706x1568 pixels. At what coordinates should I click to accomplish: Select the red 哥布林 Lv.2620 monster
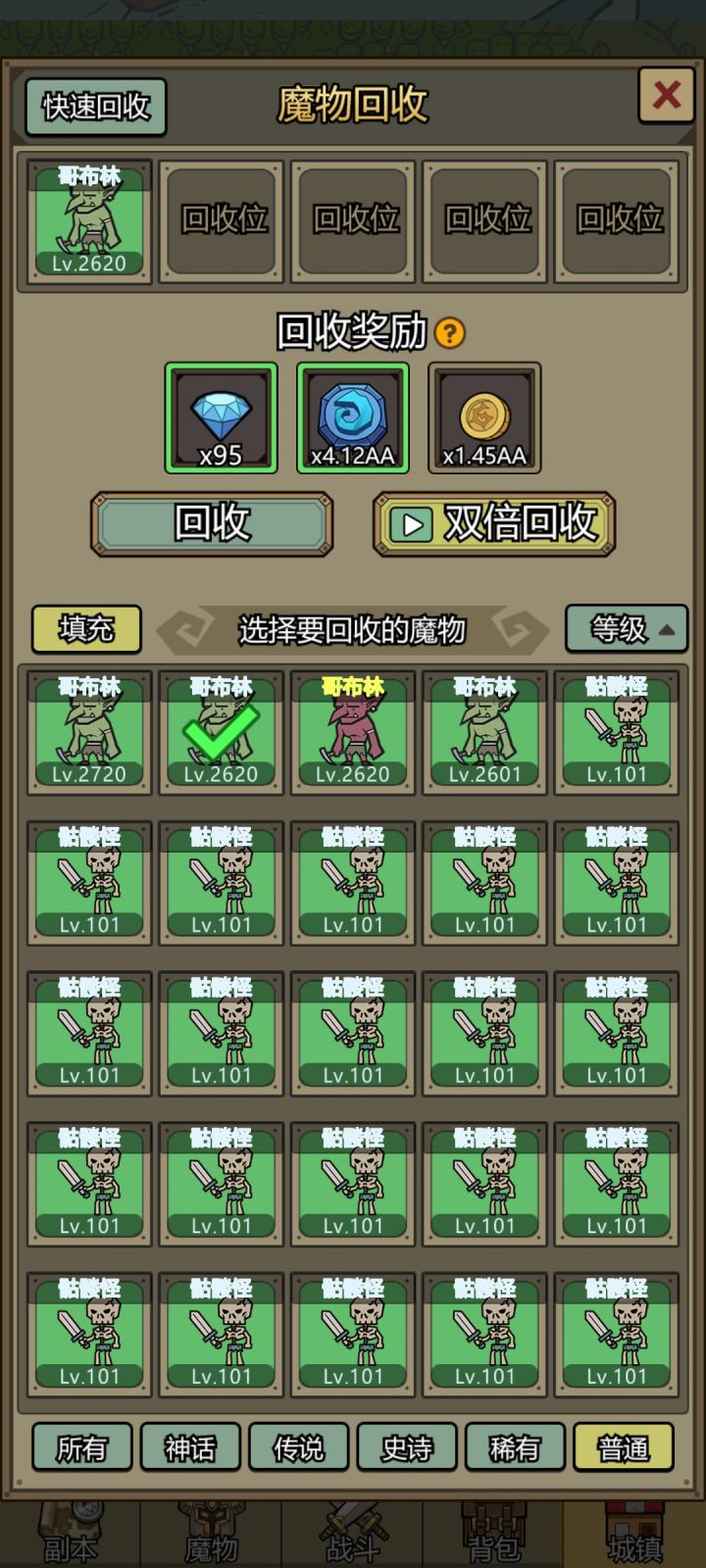(x=352, y=732)
